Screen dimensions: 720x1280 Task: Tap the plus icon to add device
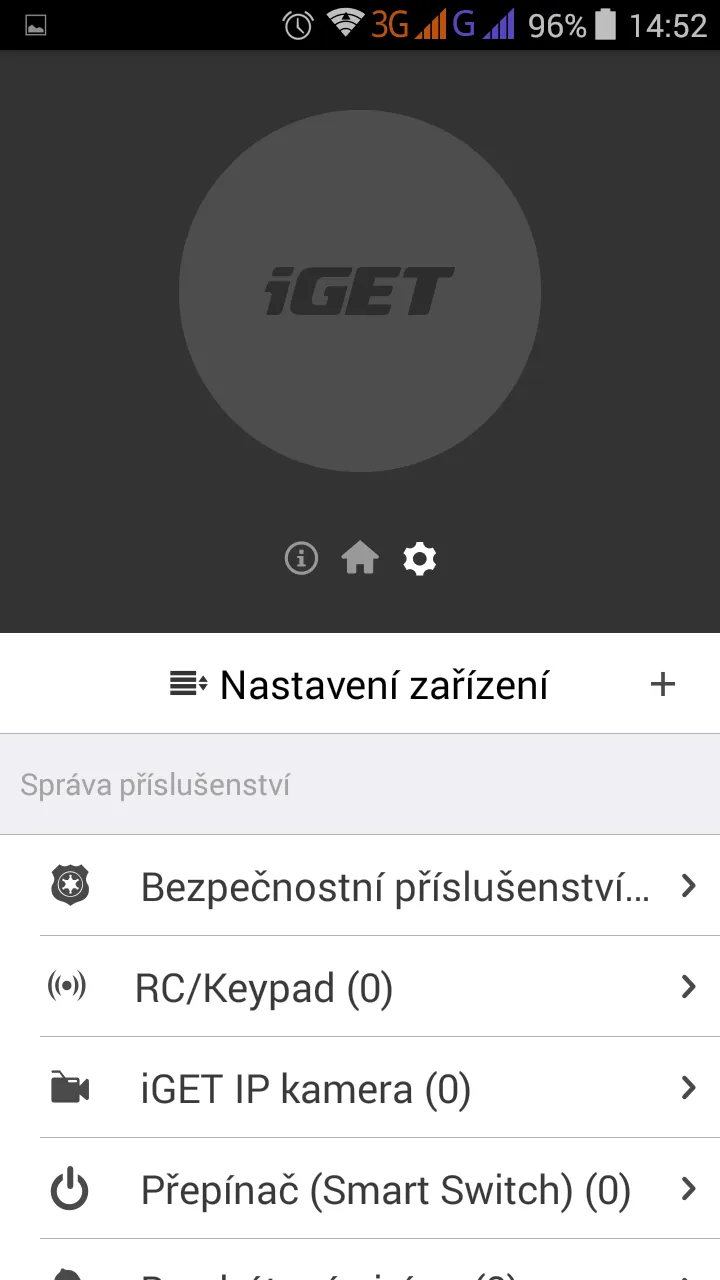[x=663, y=684]
